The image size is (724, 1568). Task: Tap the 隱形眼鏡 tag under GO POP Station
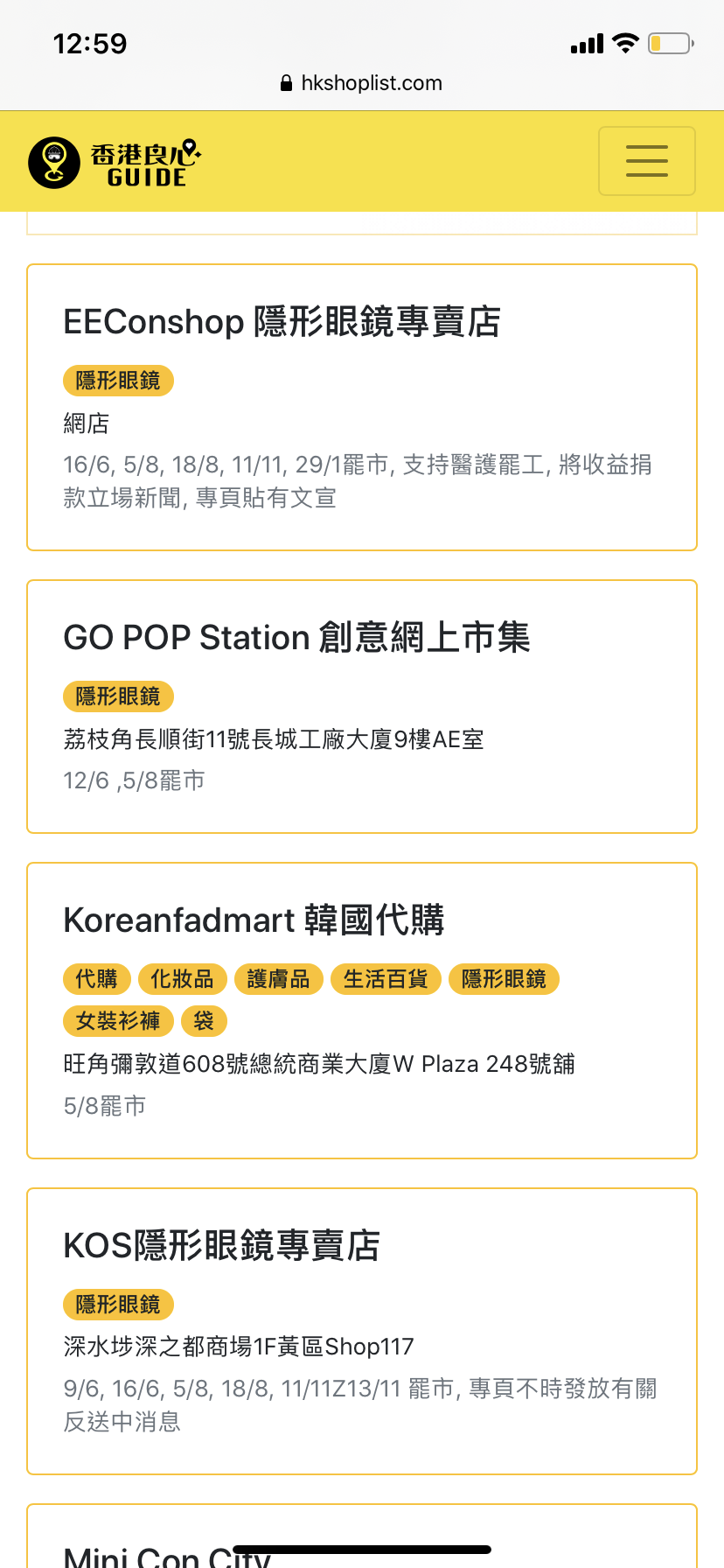click(x=118, y=696)
